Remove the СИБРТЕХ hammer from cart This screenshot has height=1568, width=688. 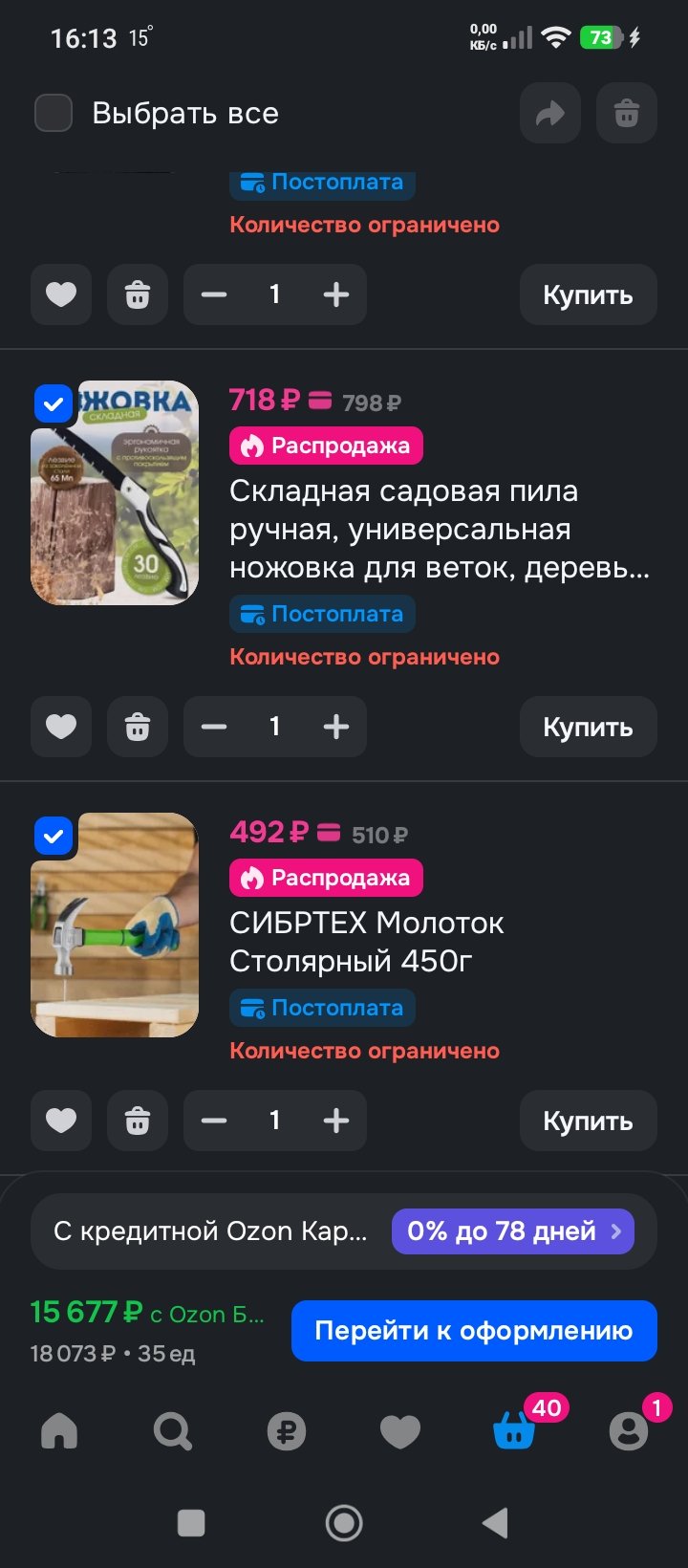coord(138,1121)
